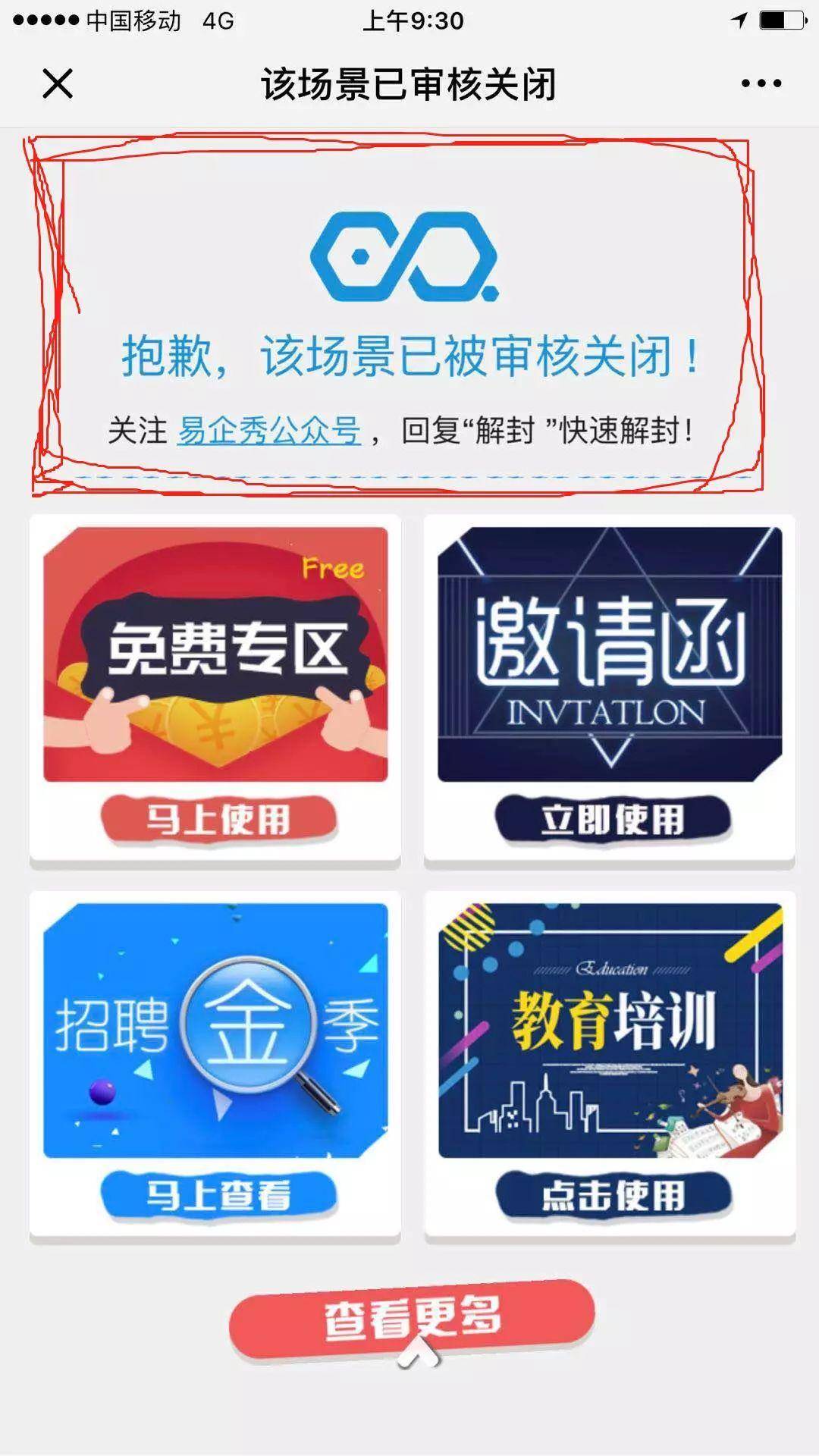Tap 查看更多 to see more templates
Screen dimensions: 819x1456
pyautogui.click(x=412, y=1318)
